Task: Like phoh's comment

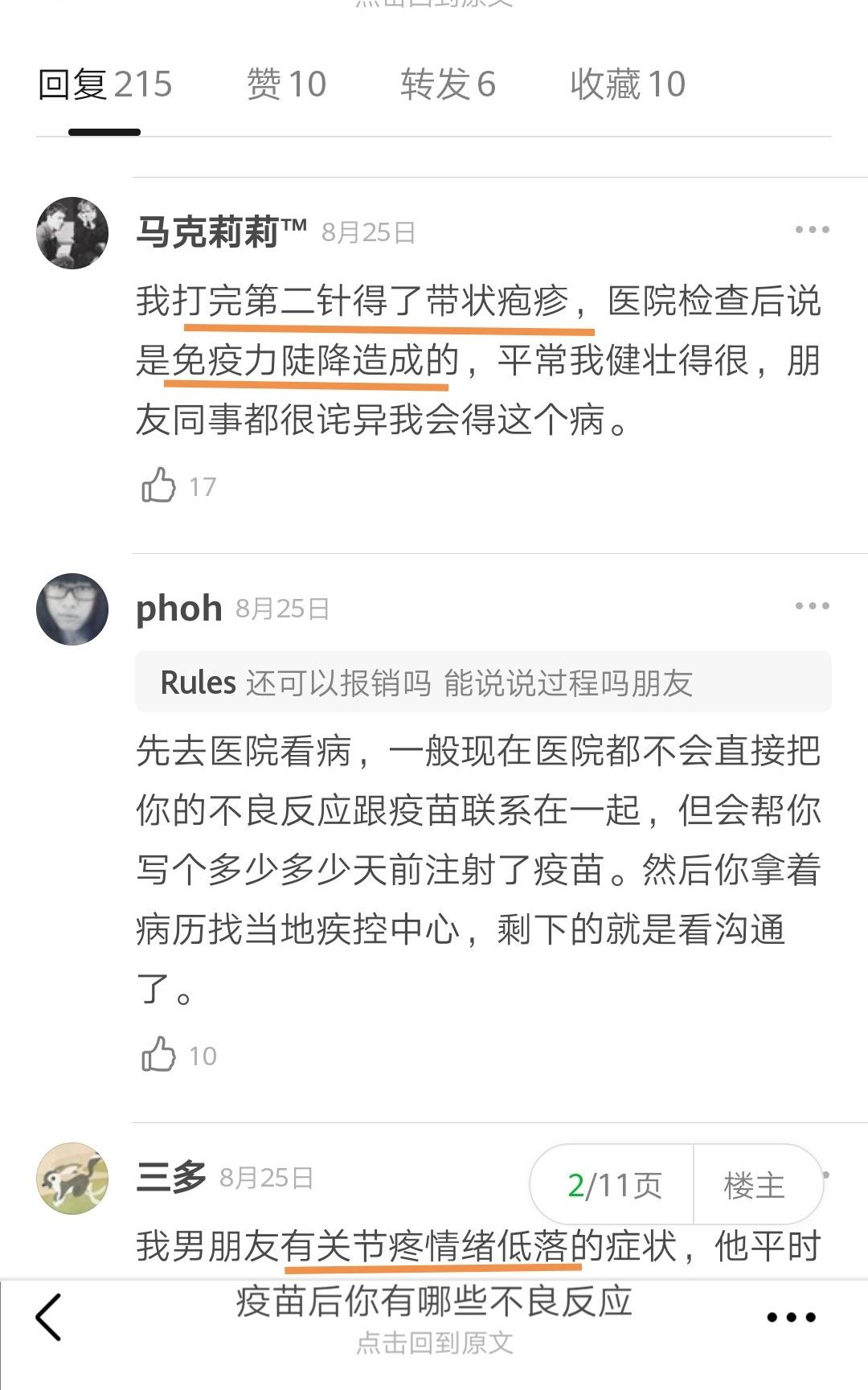Action: pos(159,1055)
